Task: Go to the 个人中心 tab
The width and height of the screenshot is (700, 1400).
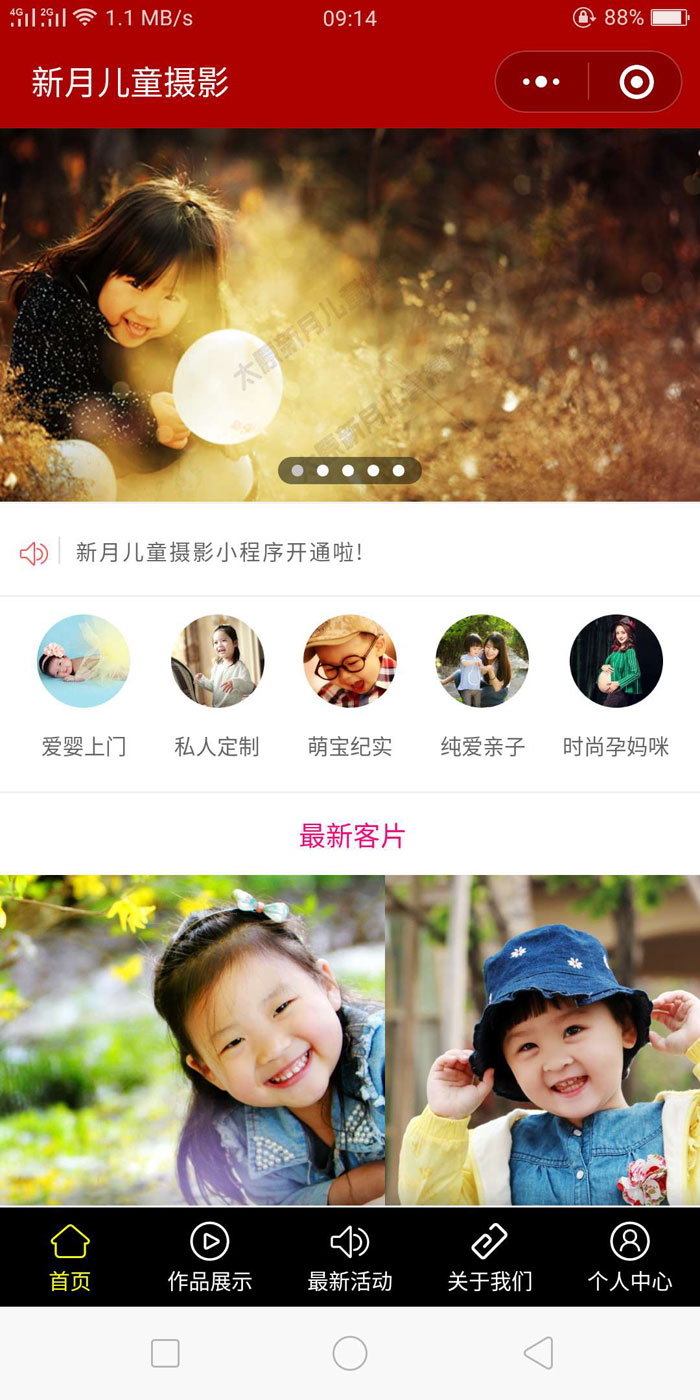Action: [630, 1257]
